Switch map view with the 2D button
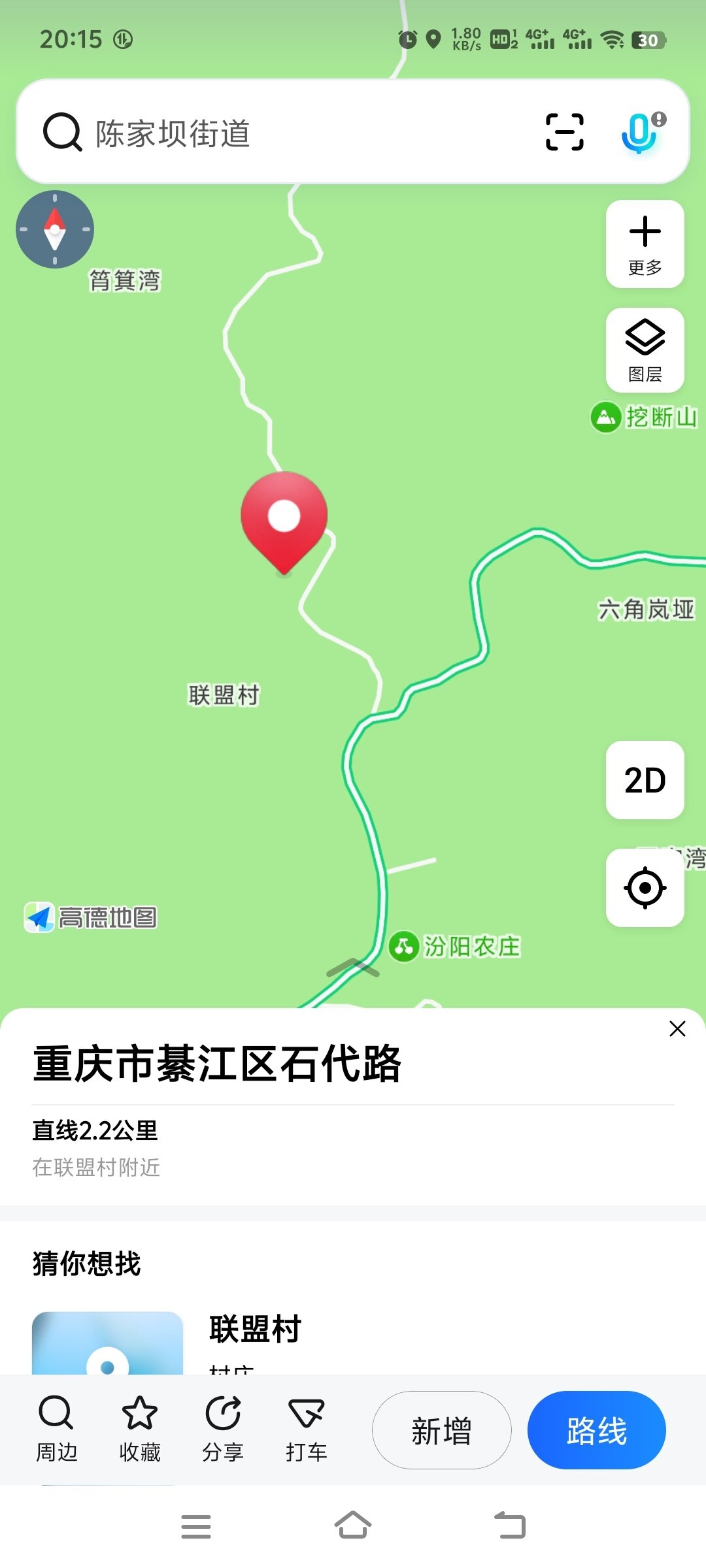 pyautogui.click(x=645, y=780)
